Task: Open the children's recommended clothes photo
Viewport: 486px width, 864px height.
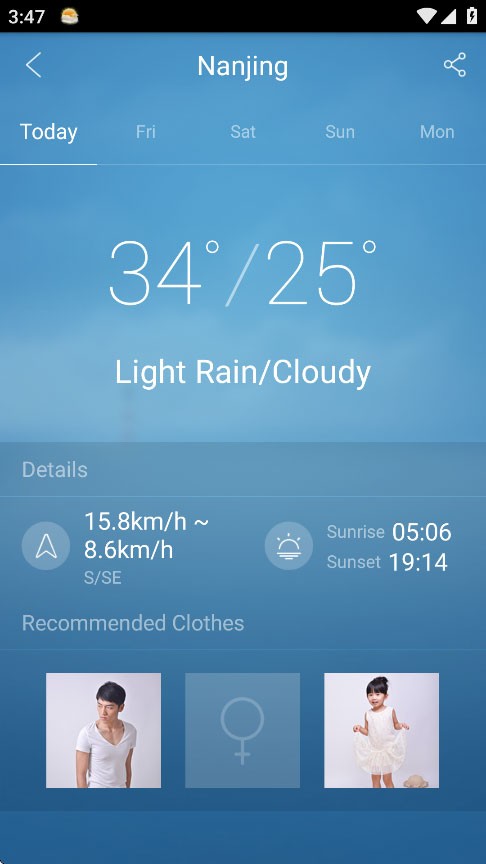Action: point(381,730)
